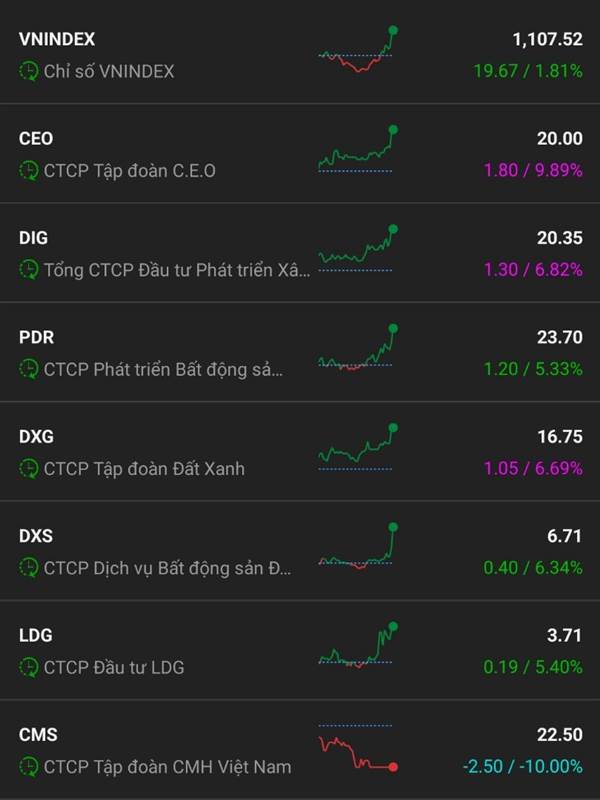Open the VNINDEX index row
600x800 pixels.
(x=300, y=55)
